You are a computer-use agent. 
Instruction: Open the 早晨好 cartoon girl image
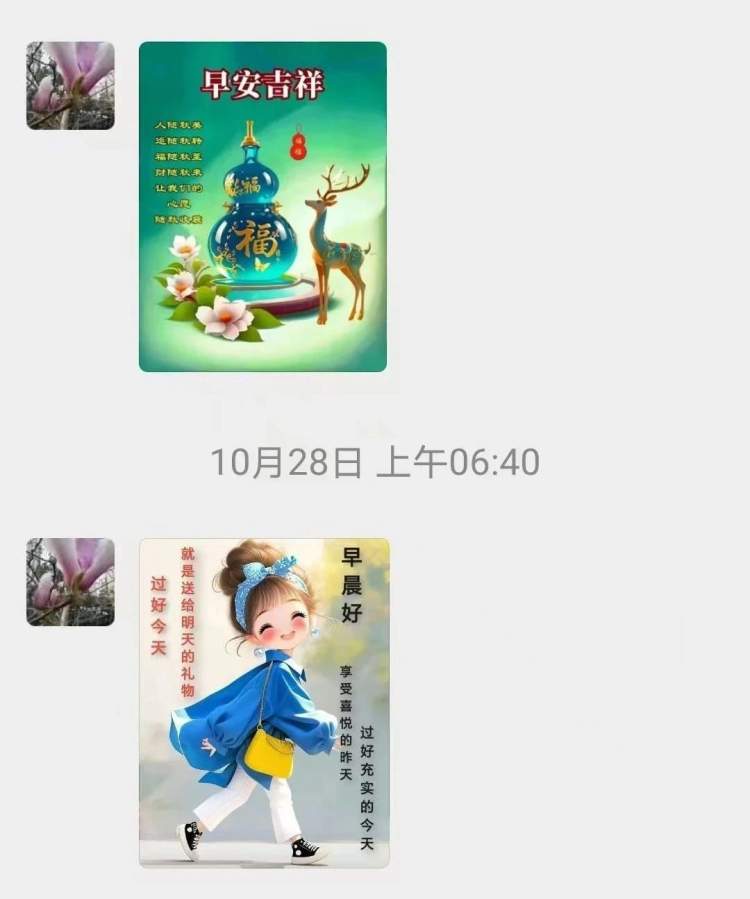click(x=264, y=702)
